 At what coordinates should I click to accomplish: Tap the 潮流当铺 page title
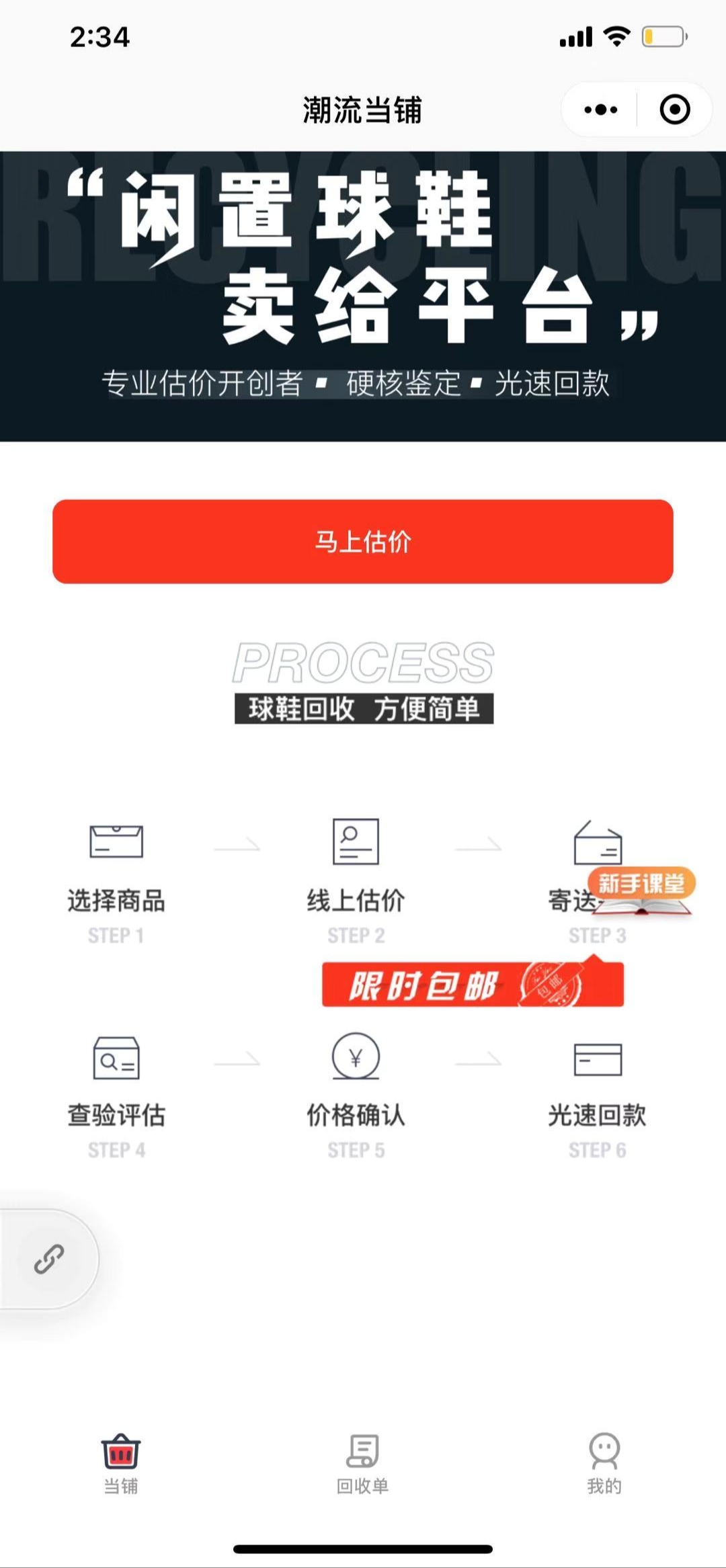tap(361, 110)
